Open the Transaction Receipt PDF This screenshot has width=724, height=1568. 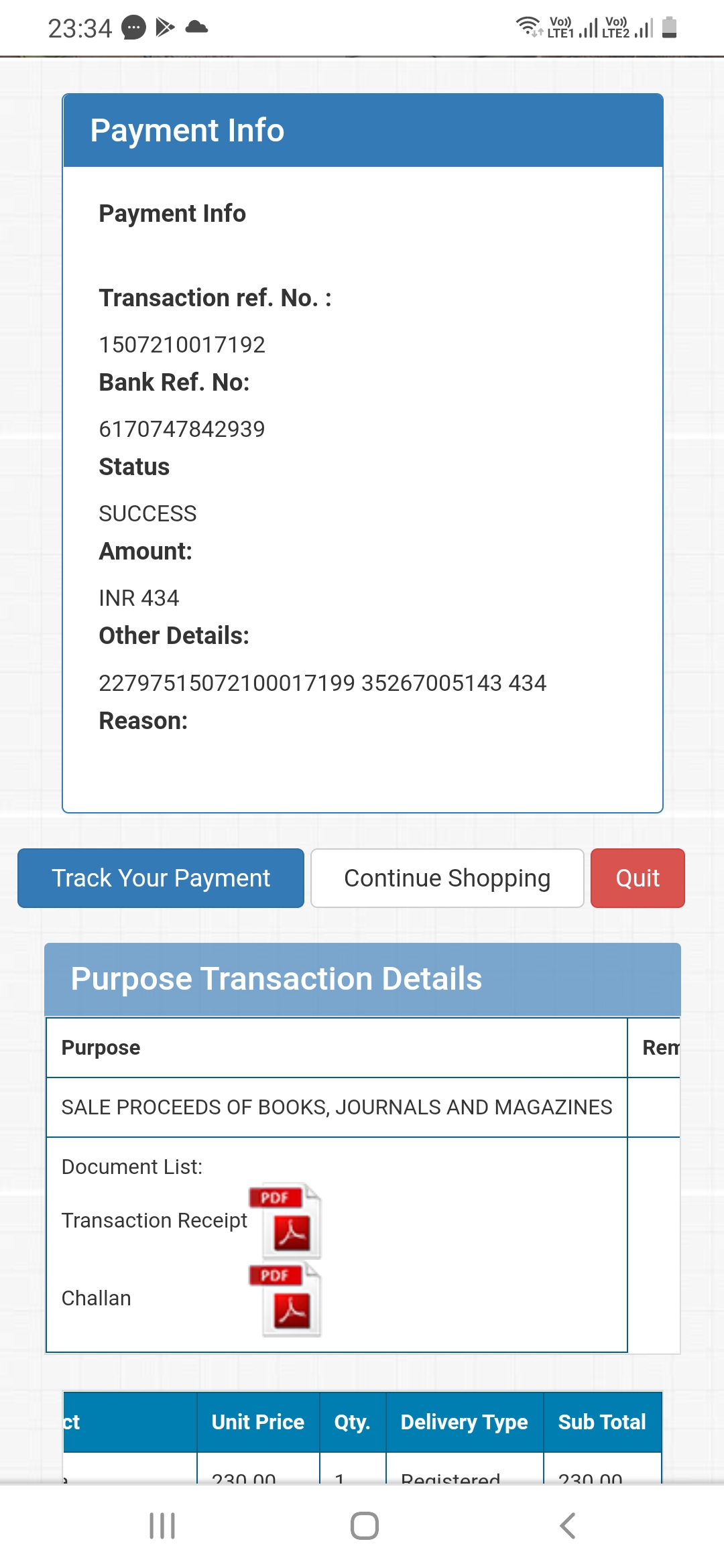[286, 1221]
